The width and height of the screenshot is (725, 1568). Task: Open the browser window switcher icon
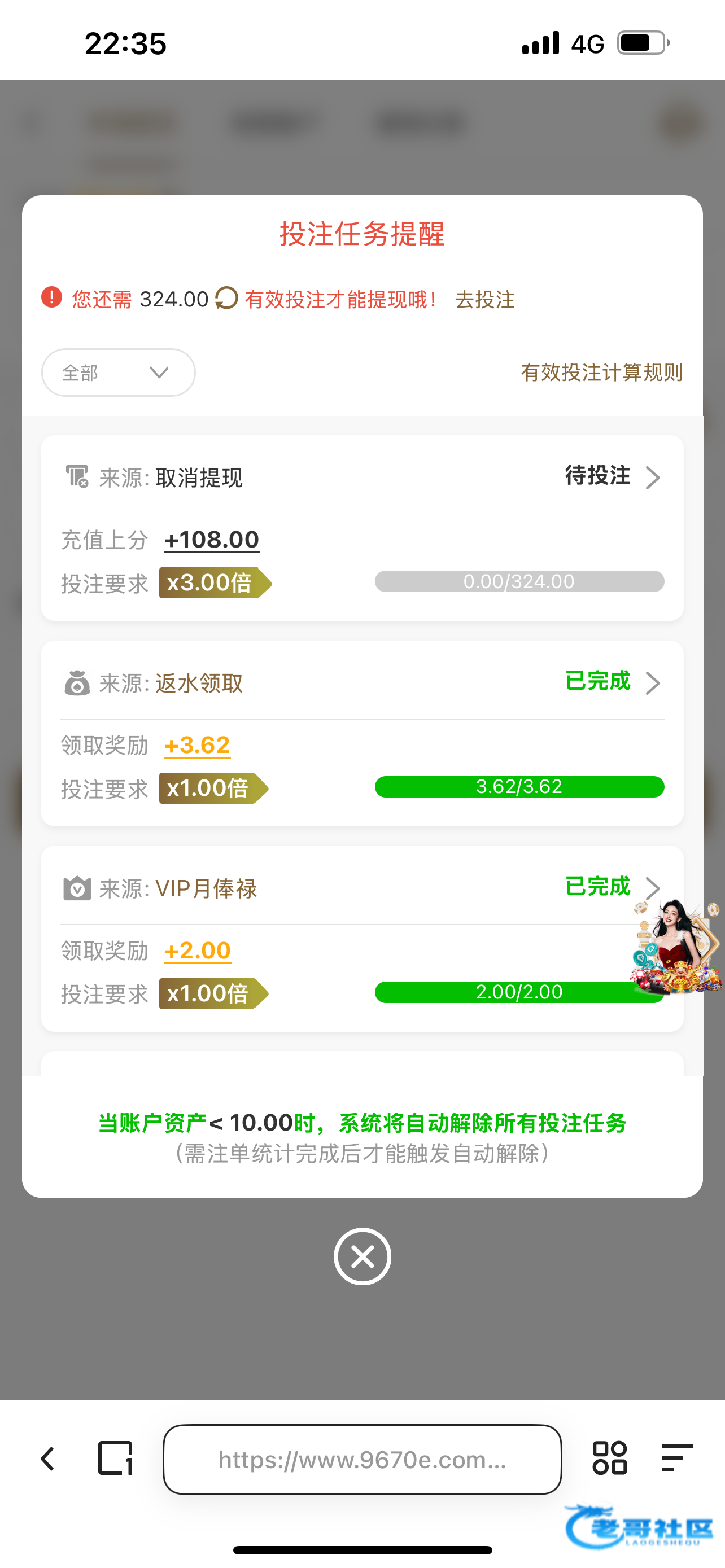[x=115, y=1458]
